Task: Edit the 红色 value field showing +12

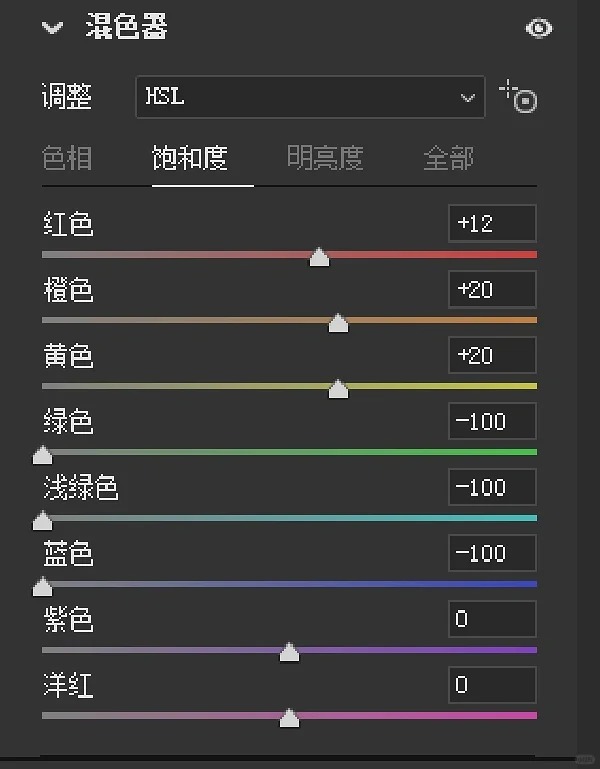Action: pos(491,224)
